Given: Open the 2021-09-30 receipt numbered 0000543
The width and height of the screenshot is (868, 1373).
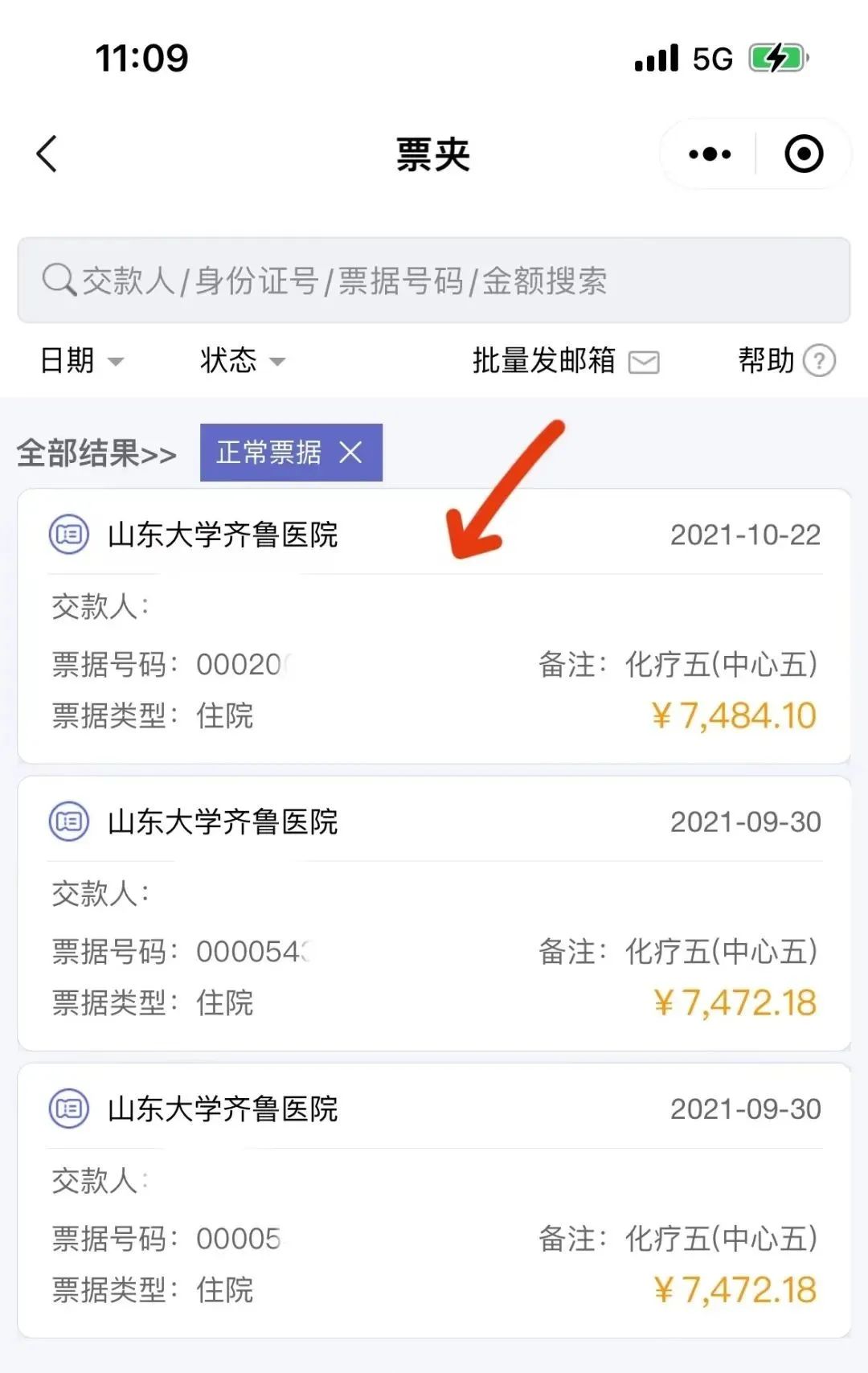Looking at the screenshot, I should click(x=434, y=914).
